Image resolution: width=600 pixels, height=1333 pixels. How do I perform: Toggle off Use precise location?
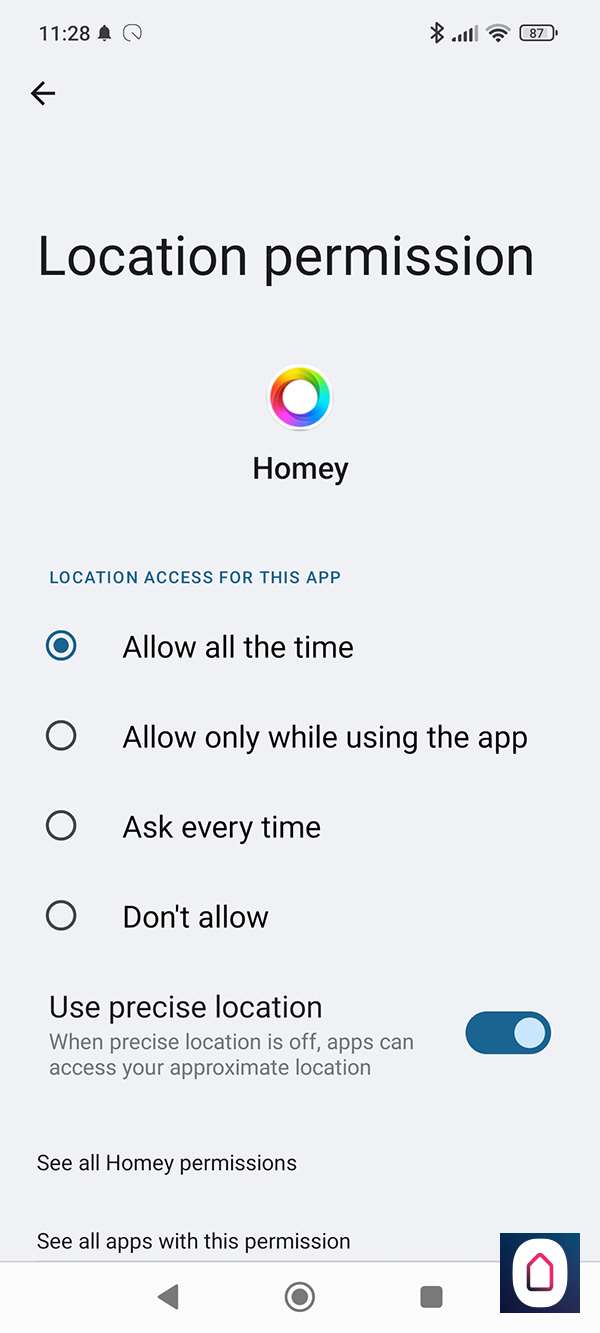click(x=507, y=1033)
